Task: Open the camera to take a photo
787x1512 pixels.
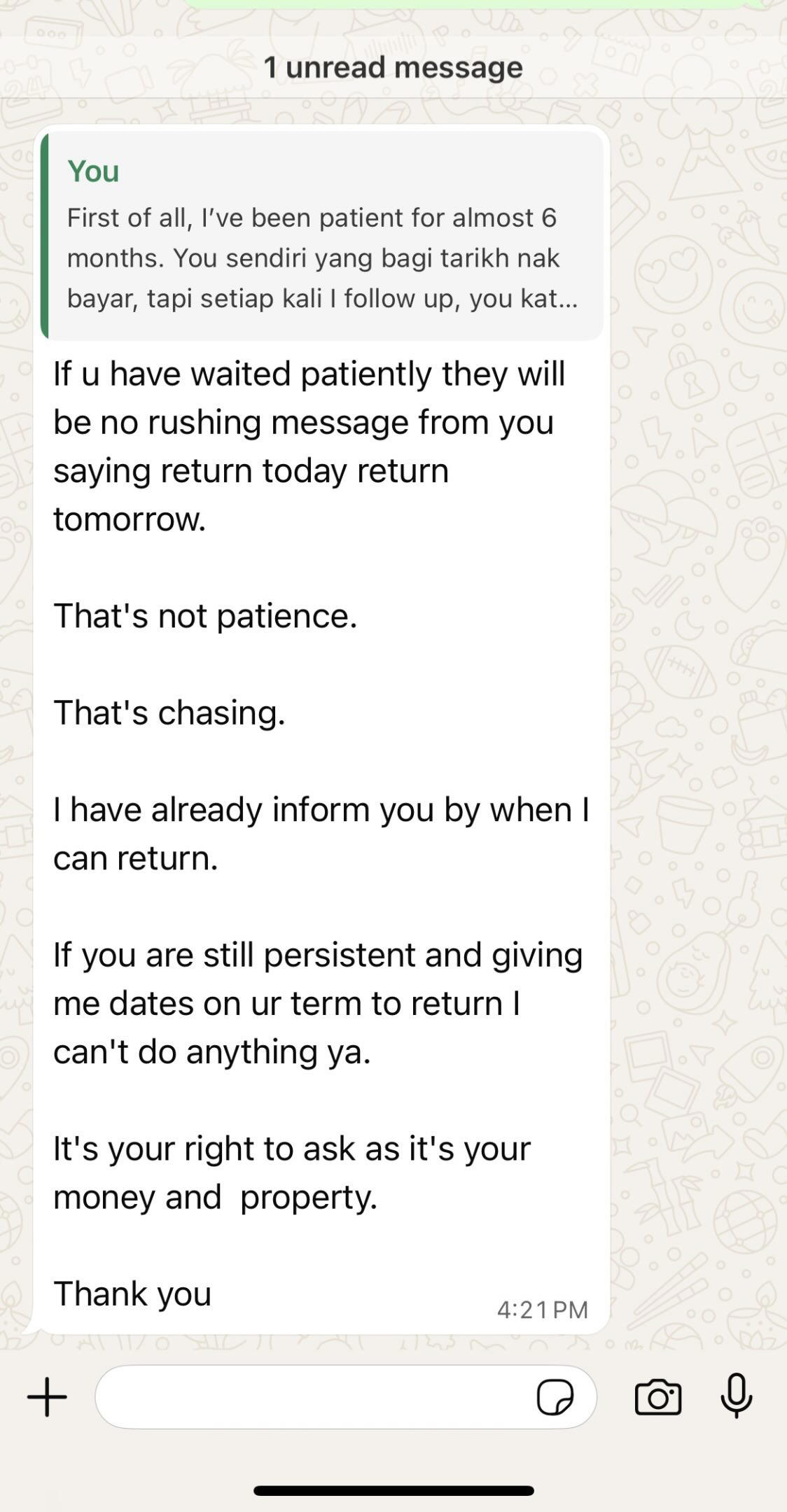Action: (x=657, y=1397)
